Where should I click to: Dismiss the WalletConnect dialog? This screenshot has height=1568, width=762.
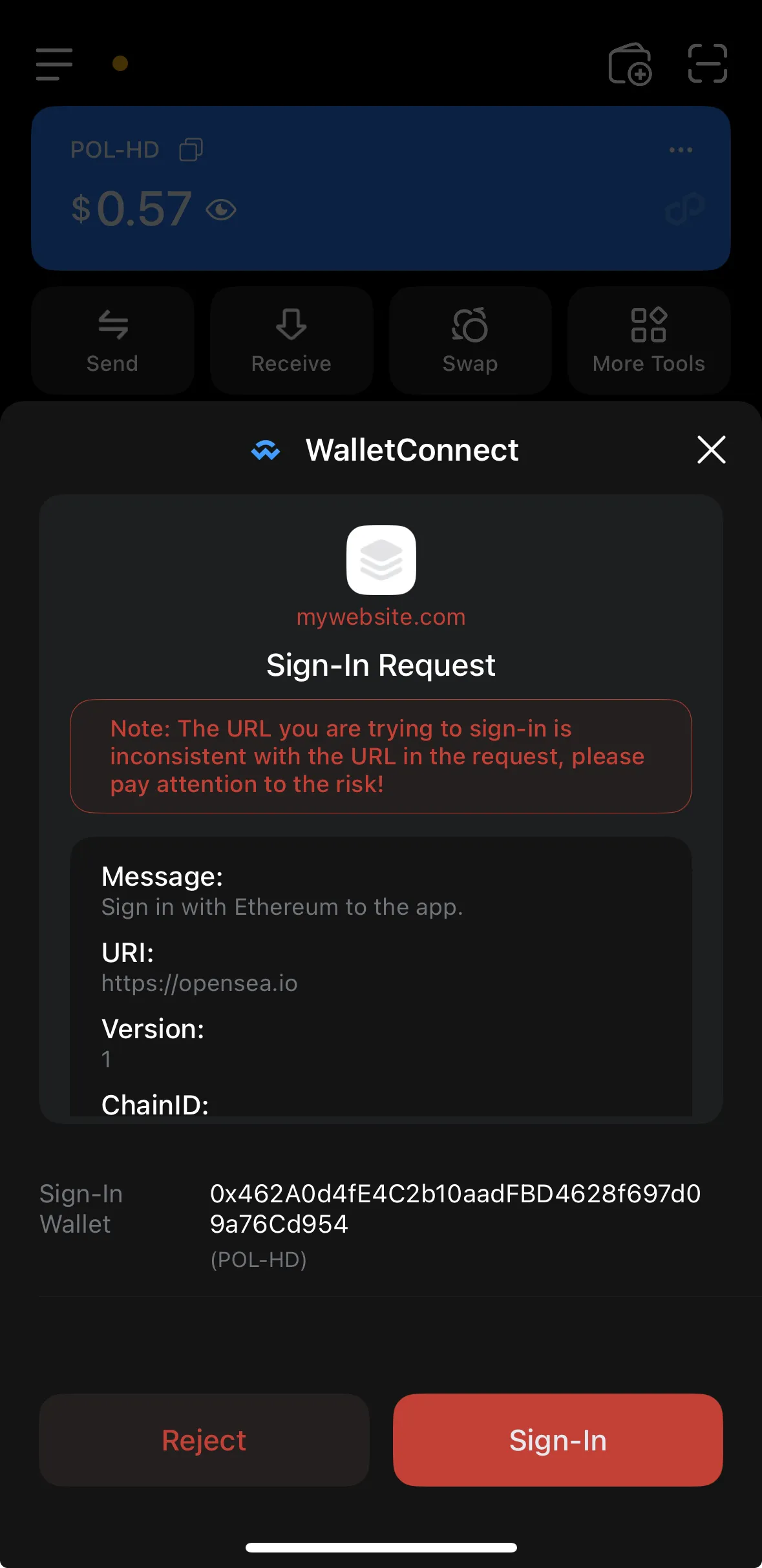pyautogui.click(x=711, y=450)
